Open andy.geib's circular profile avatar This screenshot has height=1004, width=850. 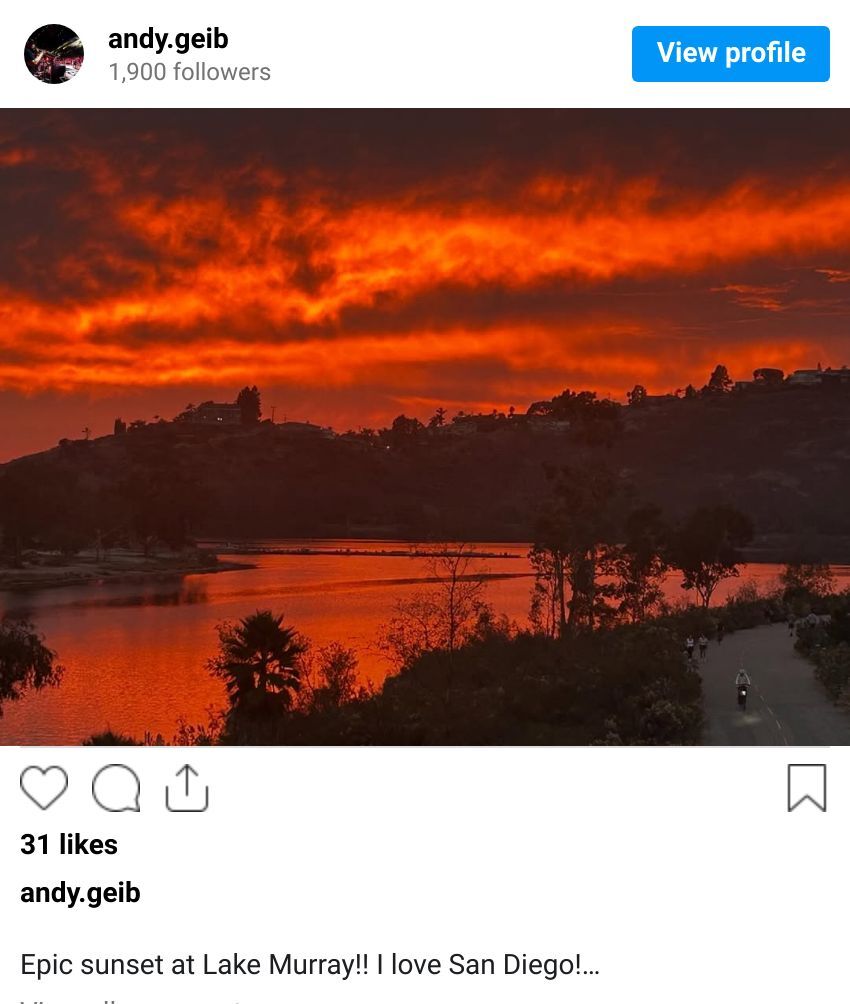point(56,53)
